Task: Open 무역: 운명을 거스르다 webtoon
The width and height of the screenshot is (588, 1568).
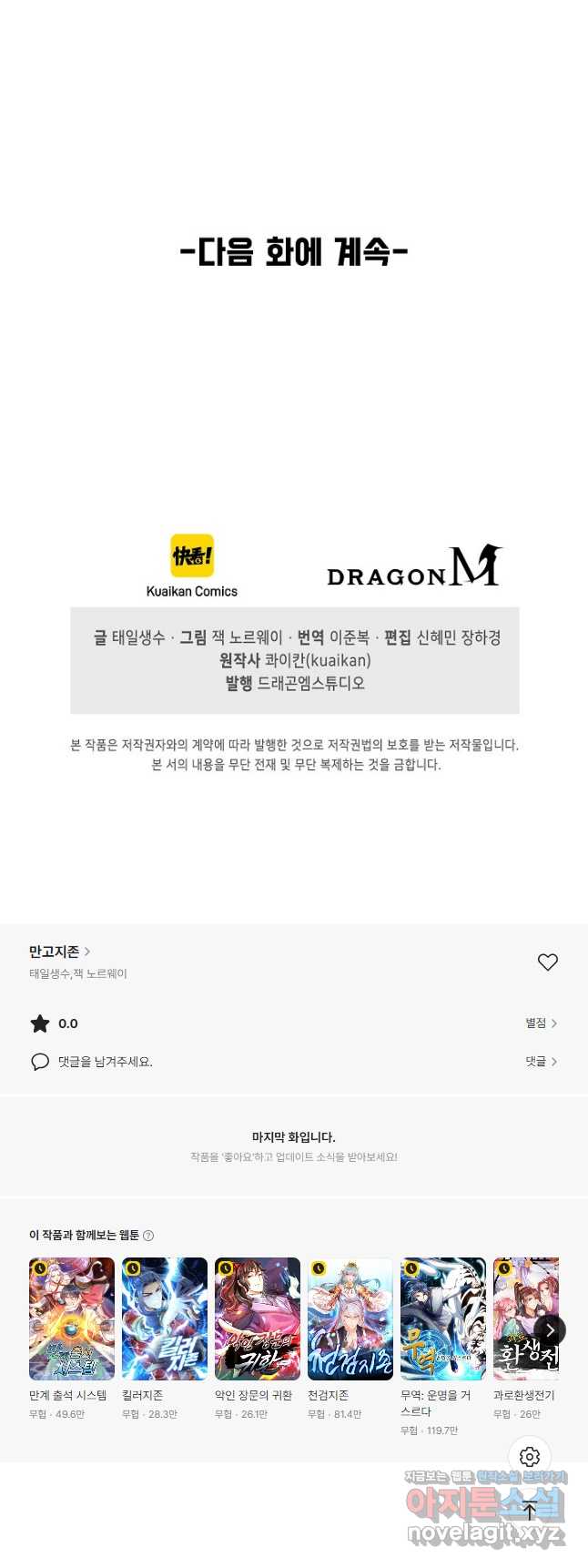Action: point(443,1319)
